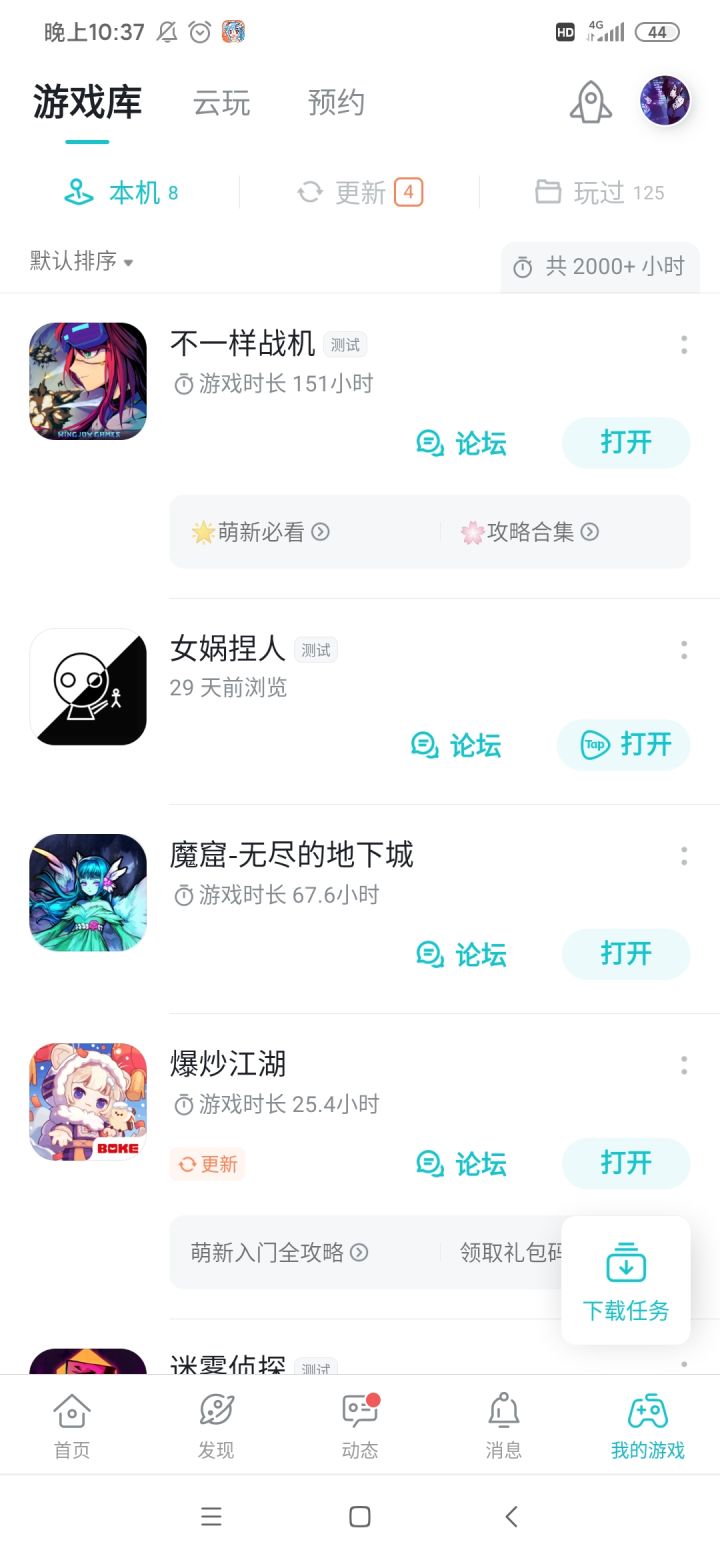
Task: Visit the 论坛 for 女娲捏人
Action: click(x=456, y=745)
